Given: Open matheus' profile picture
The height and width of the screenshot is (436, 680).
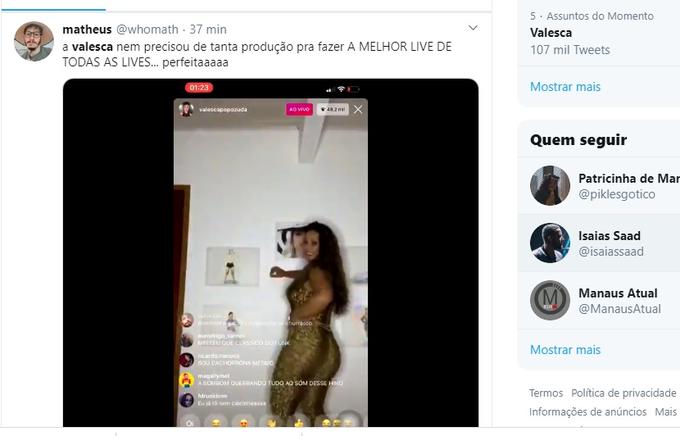Looking at the screenshot, I should point(34,41).
